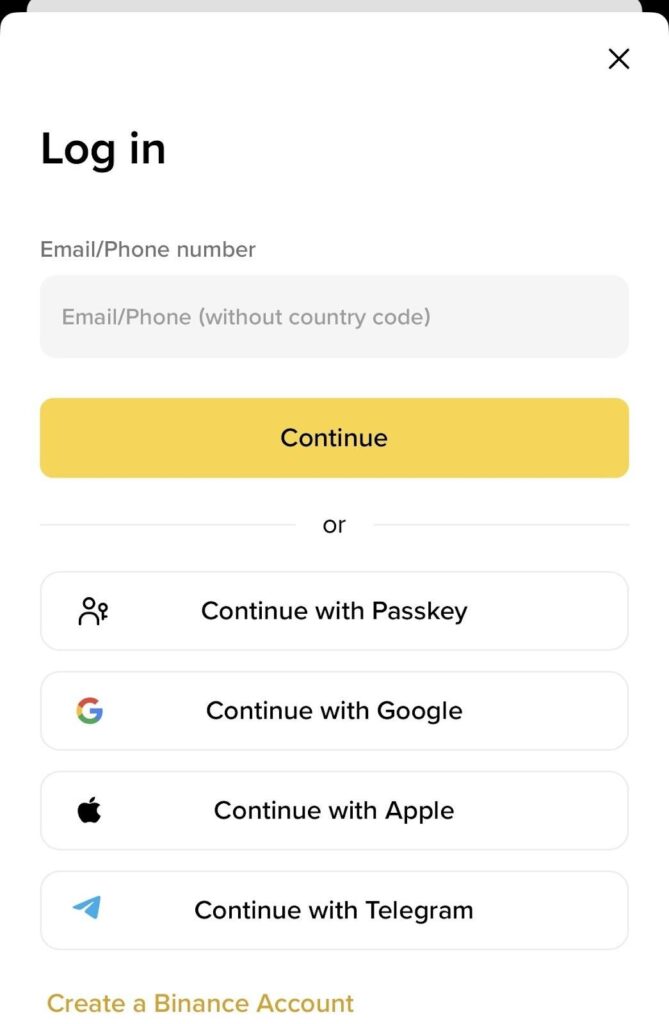This screenshot has height=1024, width=669.
Task: Choose Continue with Google
Action: click(x=334, y=711)
